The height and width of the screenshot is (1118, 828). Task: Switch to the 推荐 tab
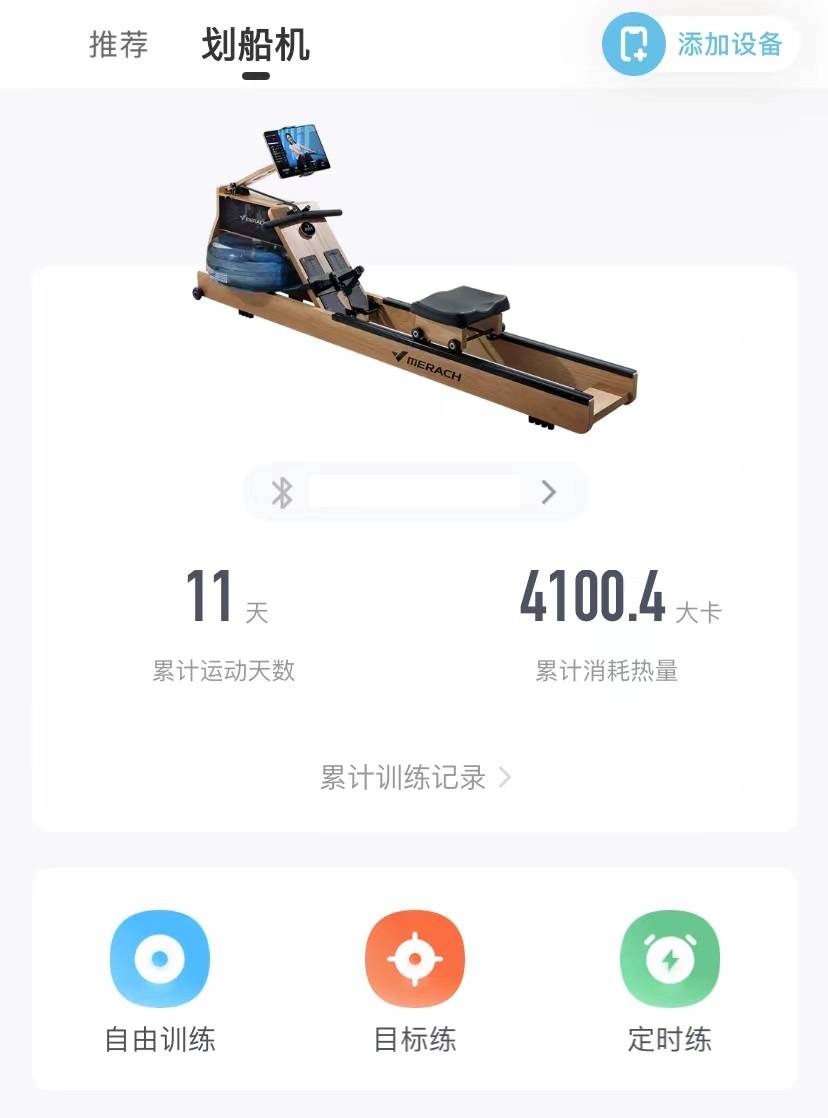pyautogui.click(x=117, y=44)
